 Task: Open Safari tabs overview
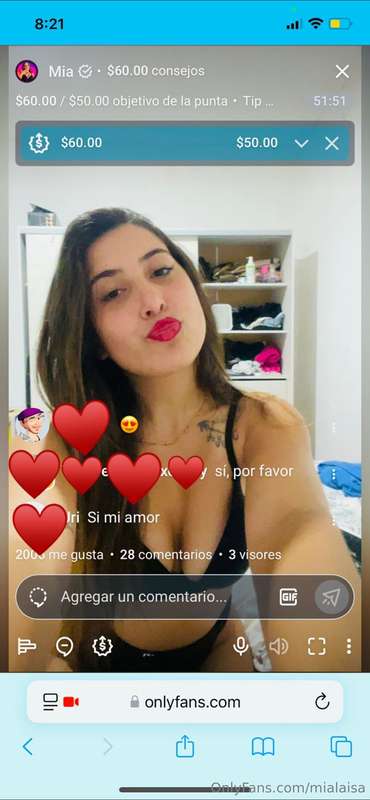[x=341, y=747]
